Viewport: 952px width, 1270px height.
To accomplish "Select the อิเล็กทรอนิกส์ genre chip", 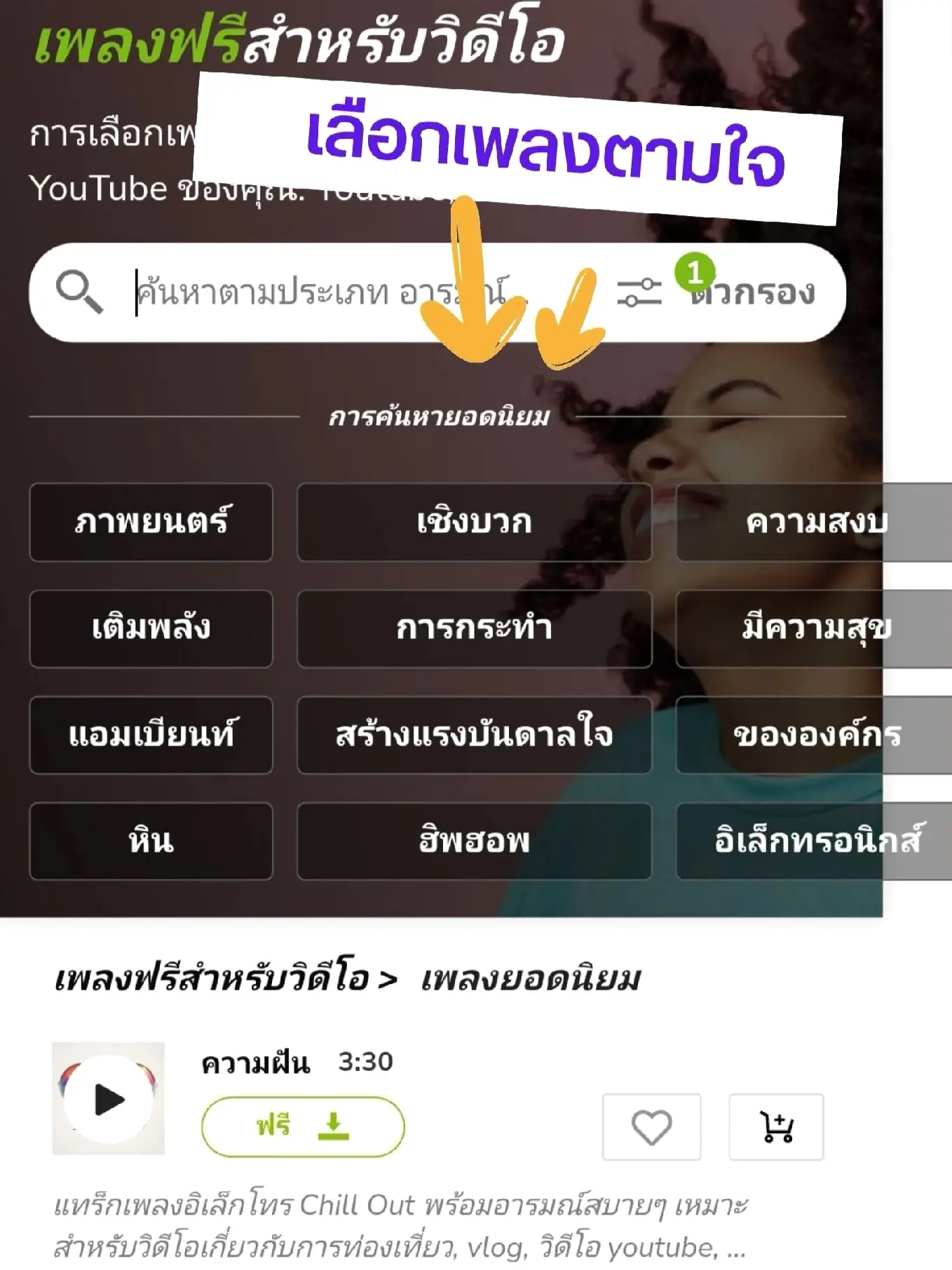I will point(813,841).
